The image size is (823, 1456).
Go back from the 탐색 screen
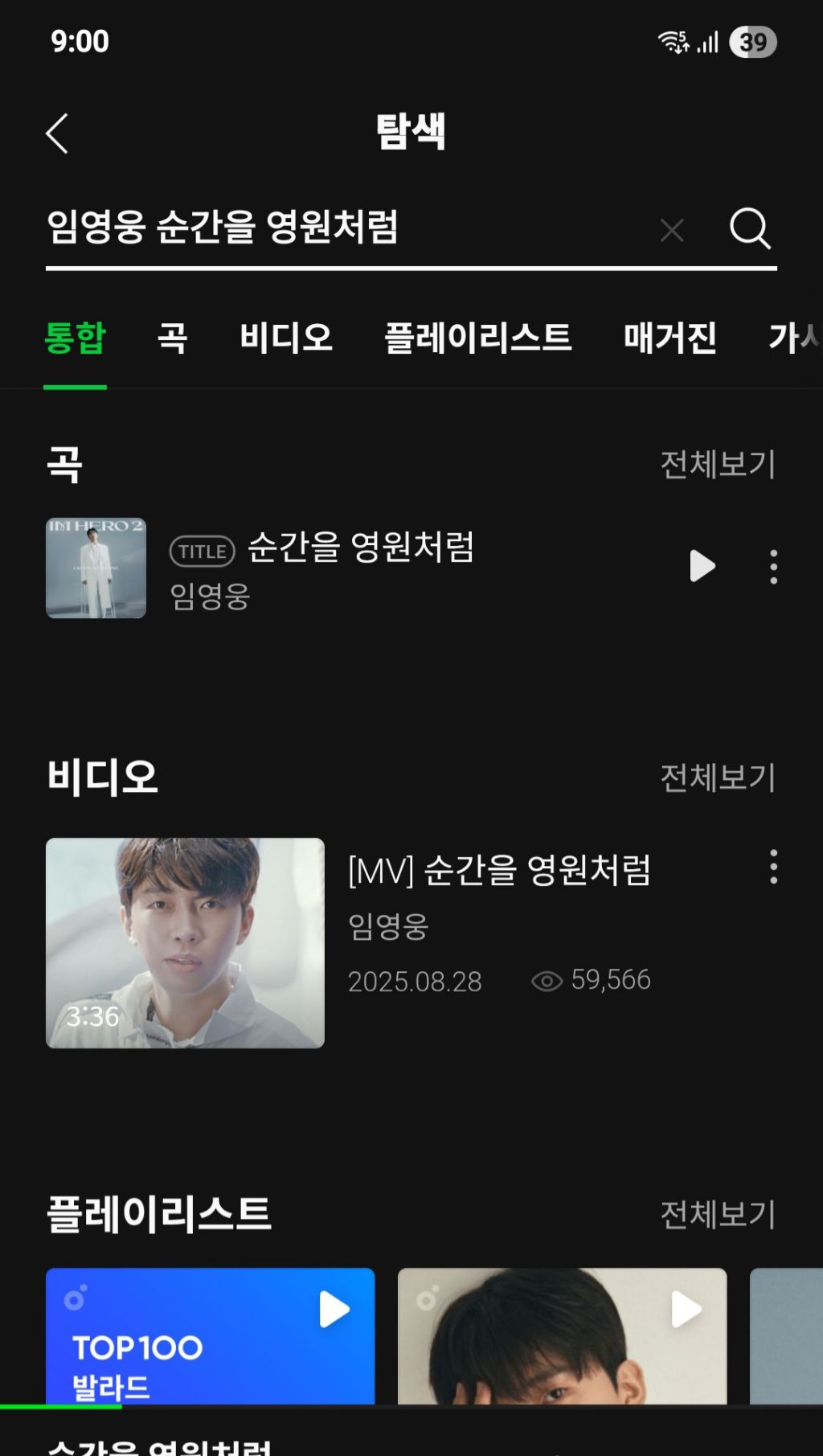pos(57,133)
